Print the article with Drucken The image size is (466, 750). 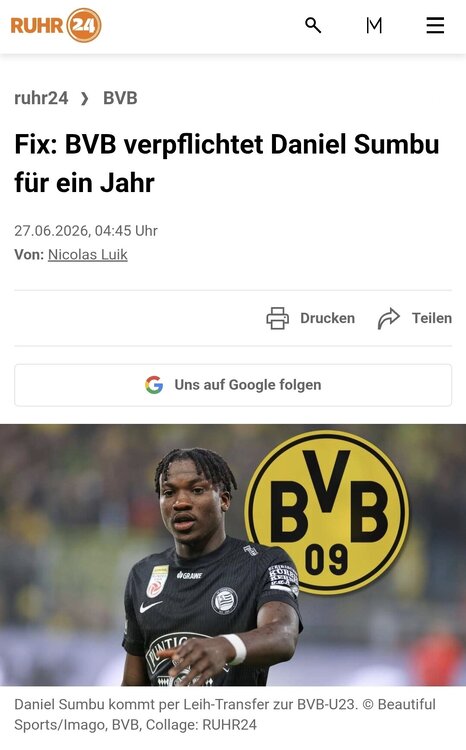311,318
